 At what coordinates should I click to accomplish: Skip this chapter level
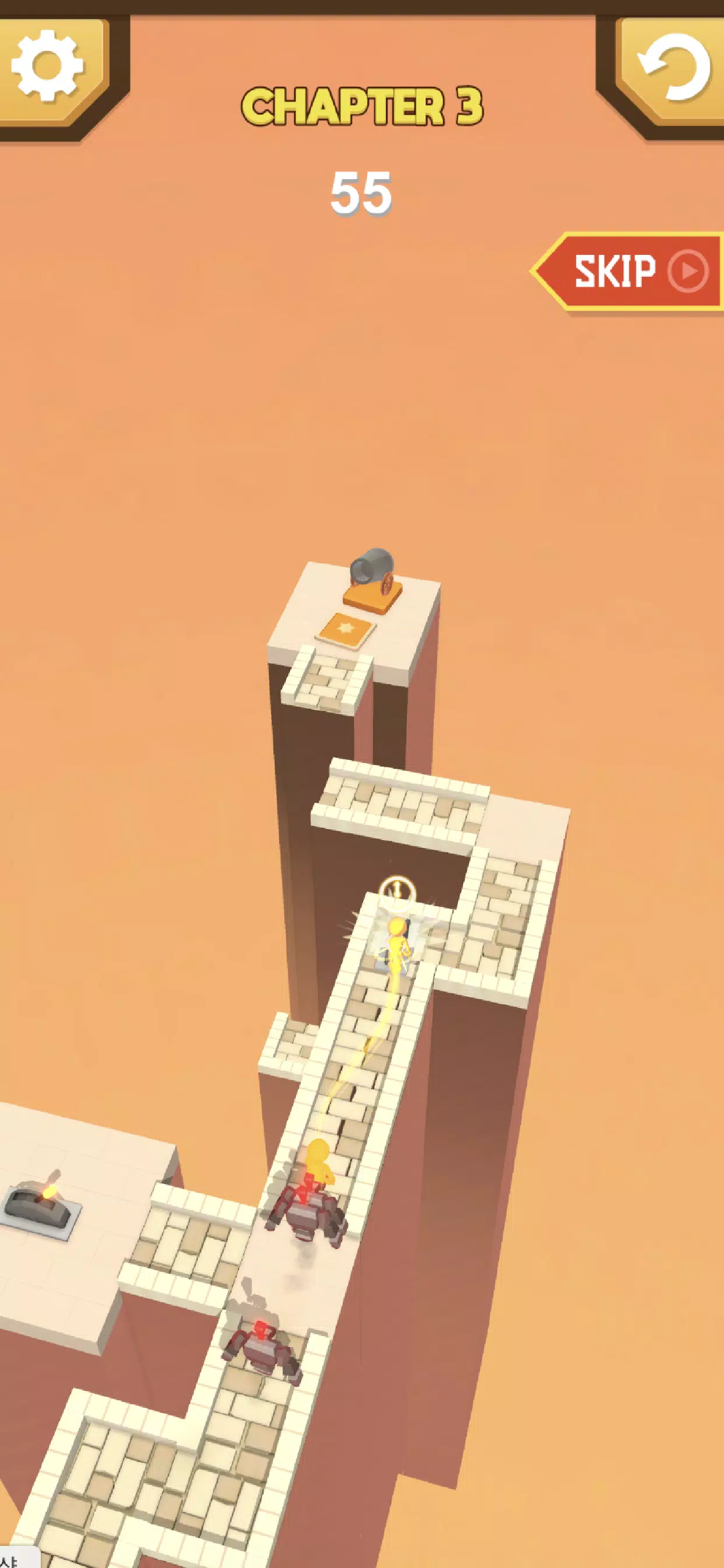click(632, 271)
